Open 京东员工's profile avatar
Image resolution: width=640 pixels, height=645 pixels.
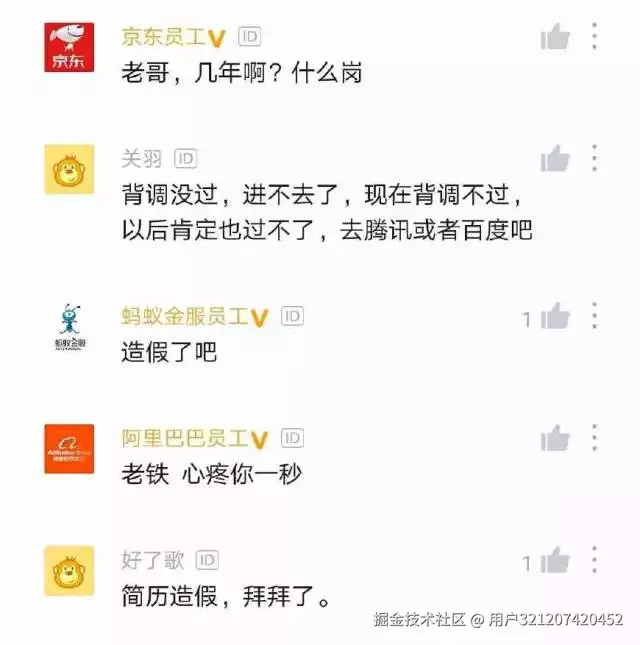69,47
